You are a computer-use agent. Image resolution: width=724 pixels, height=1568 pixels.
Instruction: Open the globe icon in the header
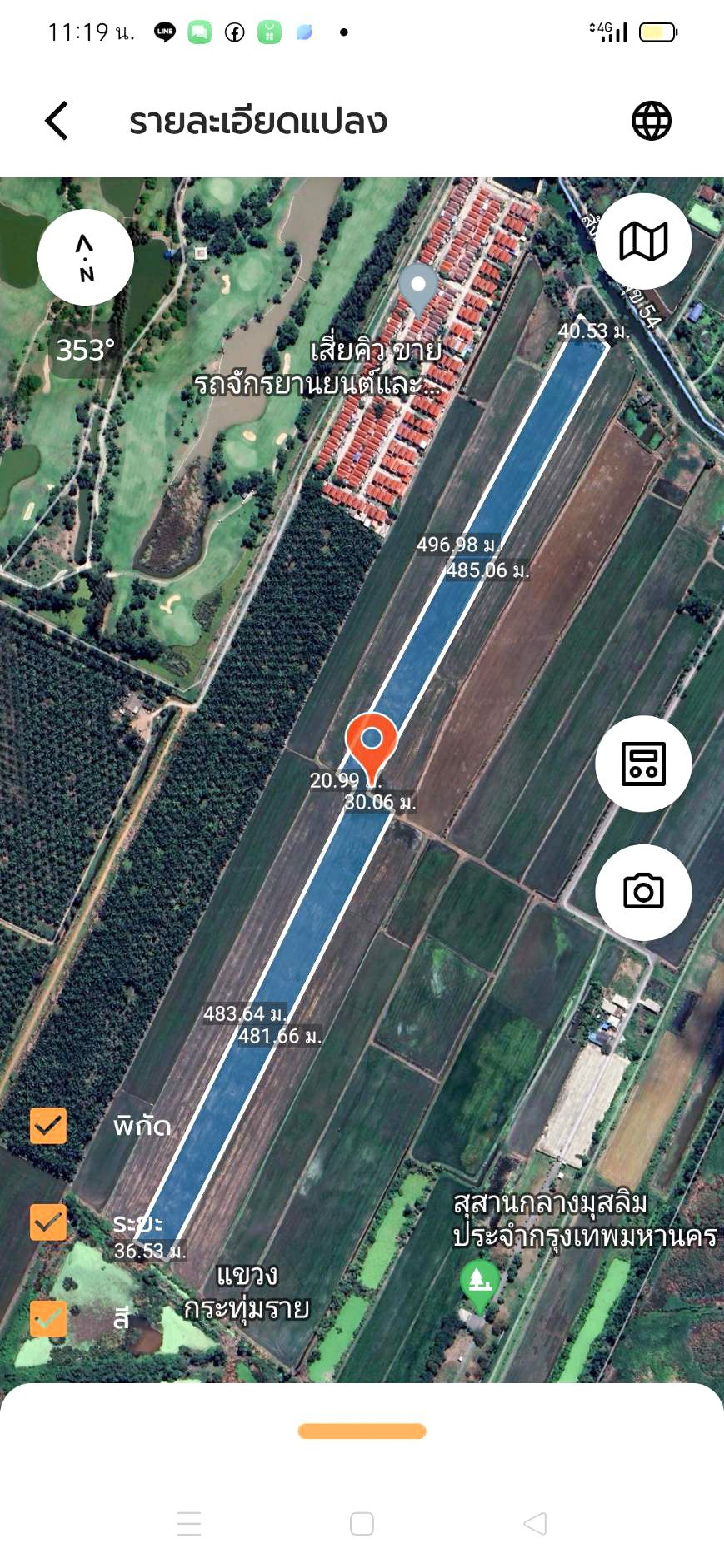click(652, 121)
